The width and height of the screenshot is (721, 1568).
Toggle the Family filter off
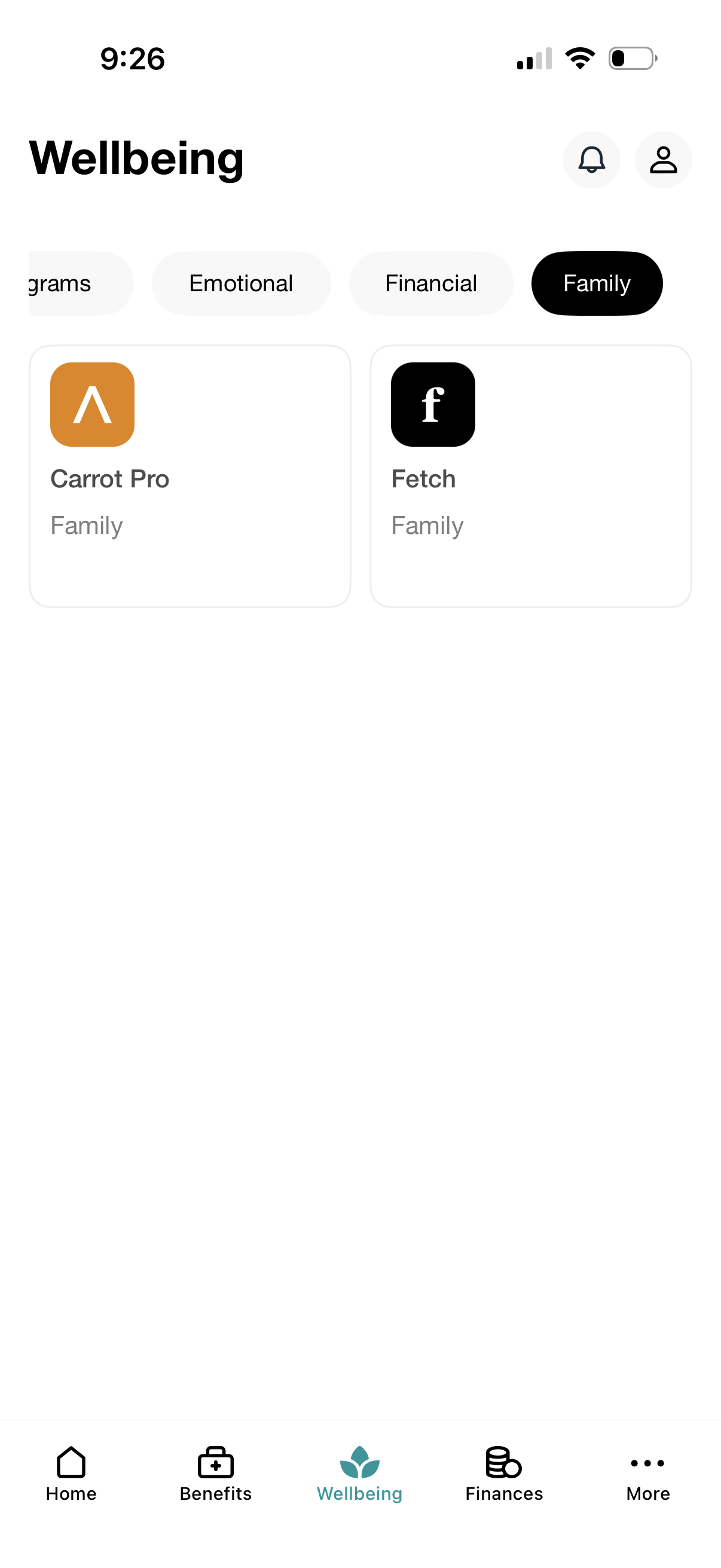point(596,282)
